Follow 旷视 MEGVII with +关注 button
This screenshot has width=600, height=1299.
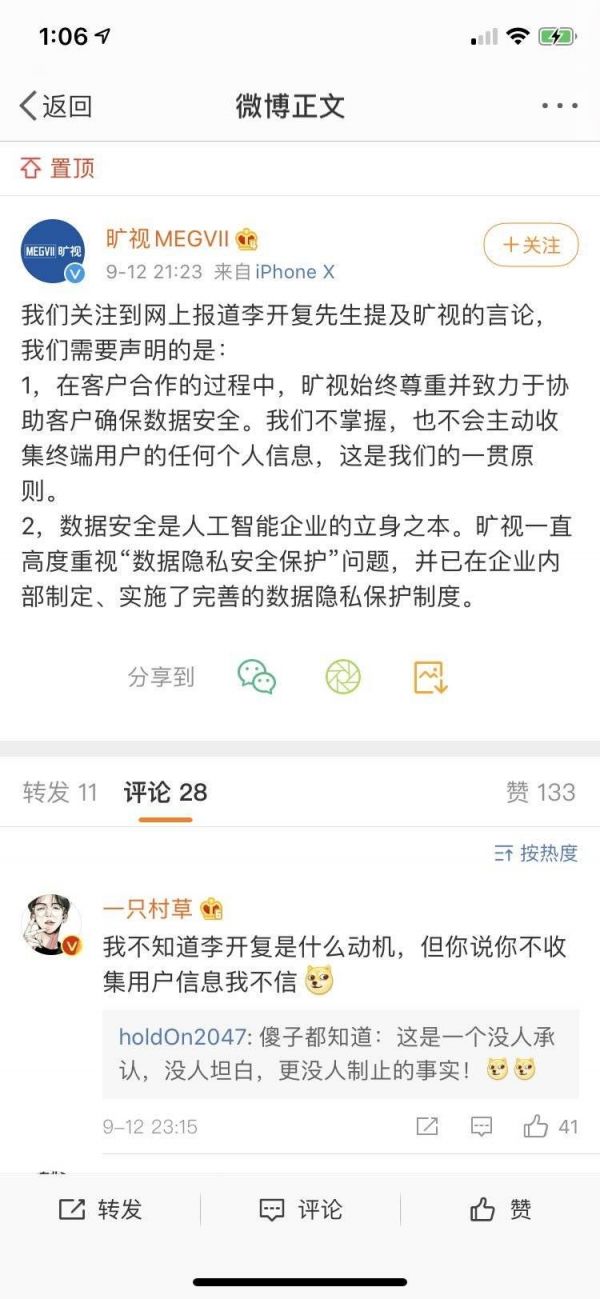531,245
